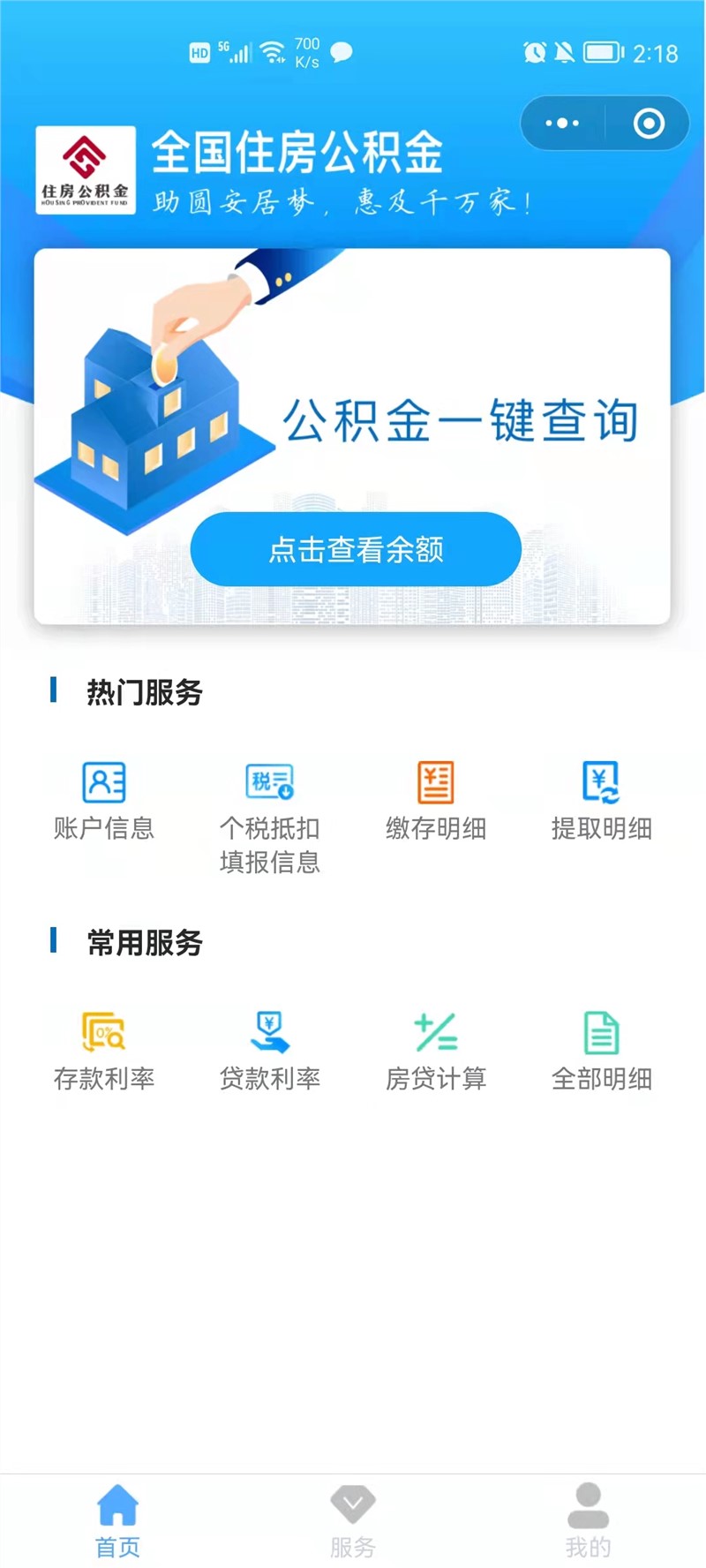
Task: Open 个税抵扣填报信息
Action: (269, 818)
